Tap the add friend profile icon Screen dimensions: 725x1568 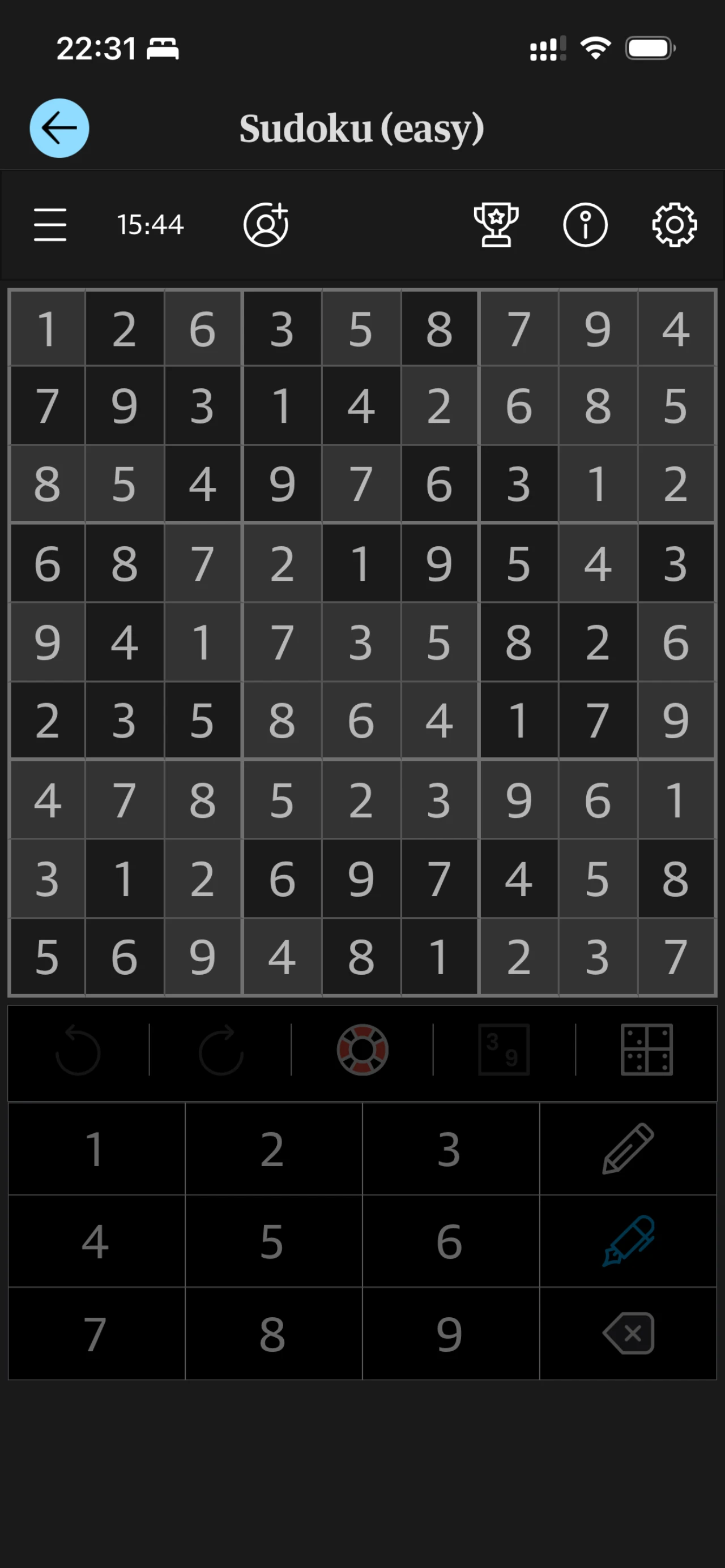[x=266, y=225]
